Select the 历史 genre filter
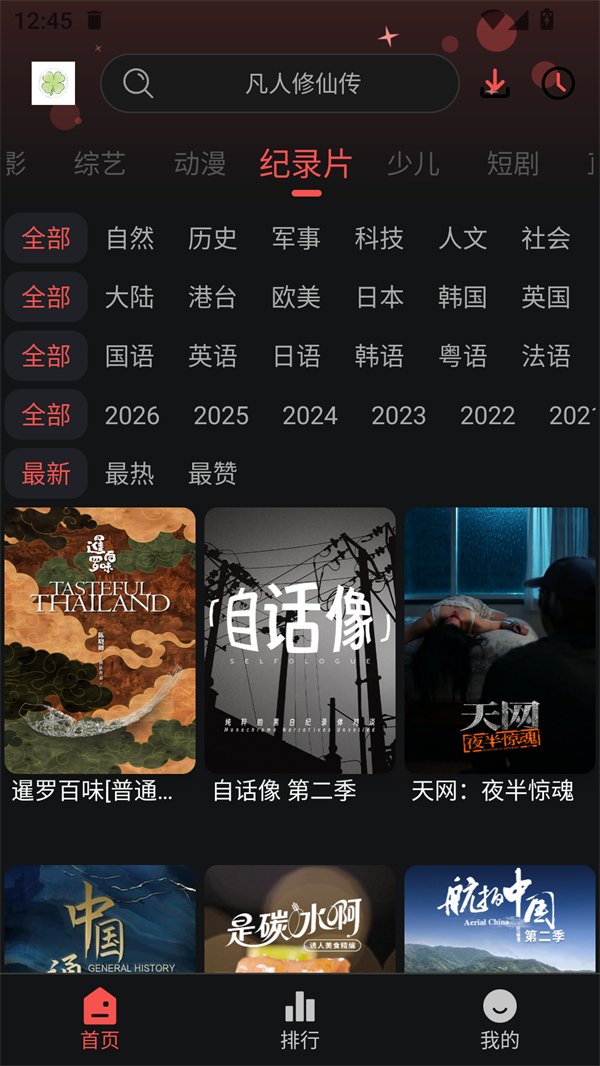Viewport: 600px width, 1066px height. point(213,238)
